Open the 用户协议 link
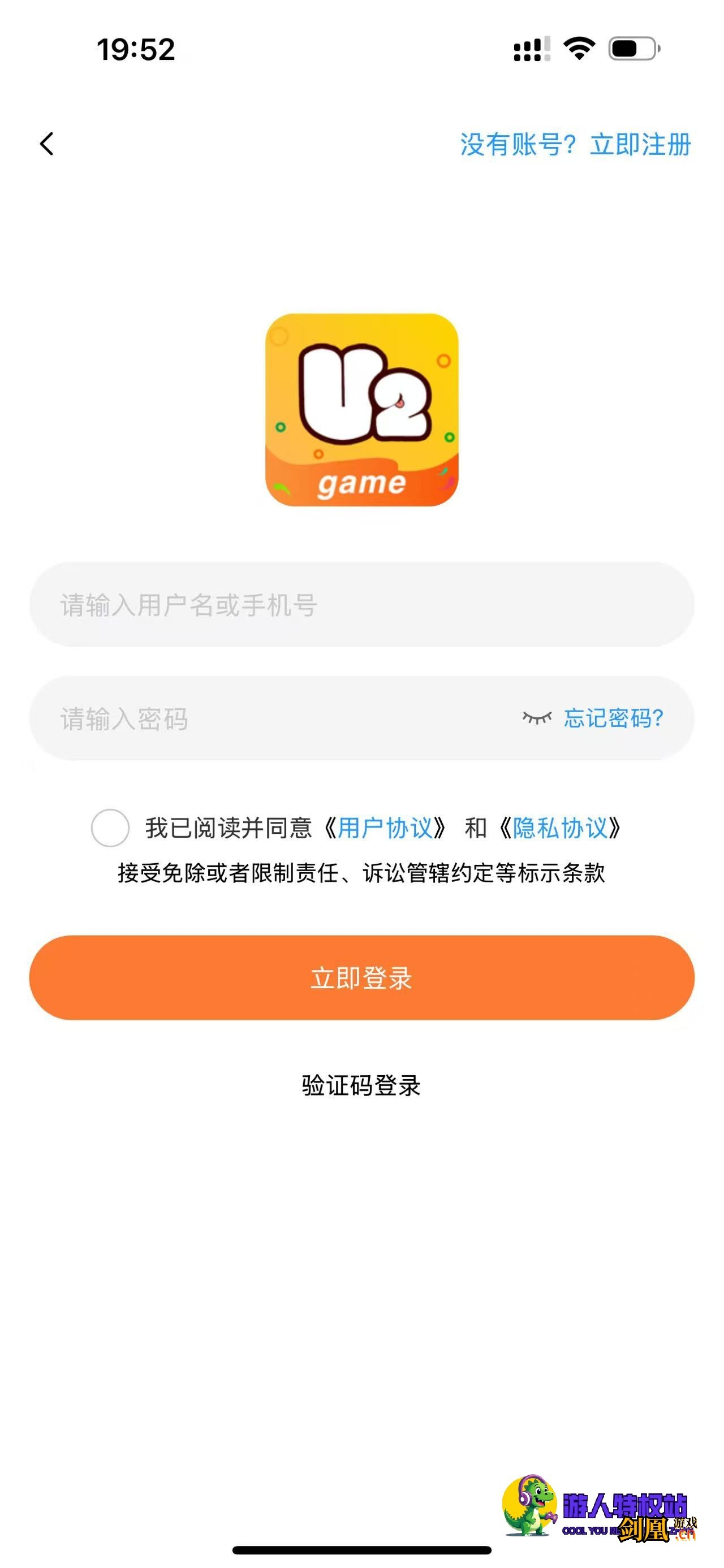The width and height of the screenshot is (724, 1568). click(385, 829)
